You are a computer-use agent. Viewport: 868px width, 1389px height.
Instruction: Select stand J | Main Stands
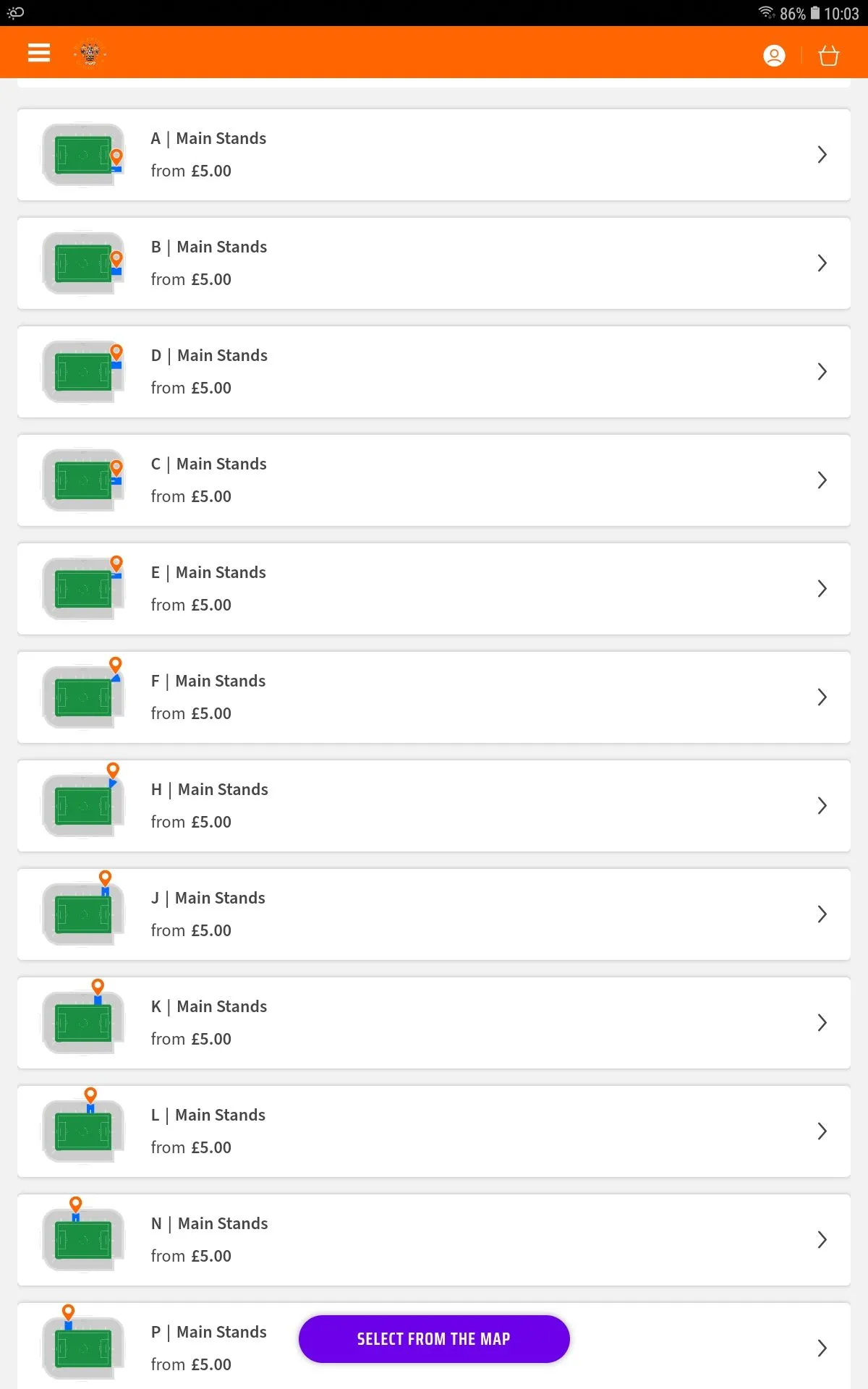coord(434,914)
